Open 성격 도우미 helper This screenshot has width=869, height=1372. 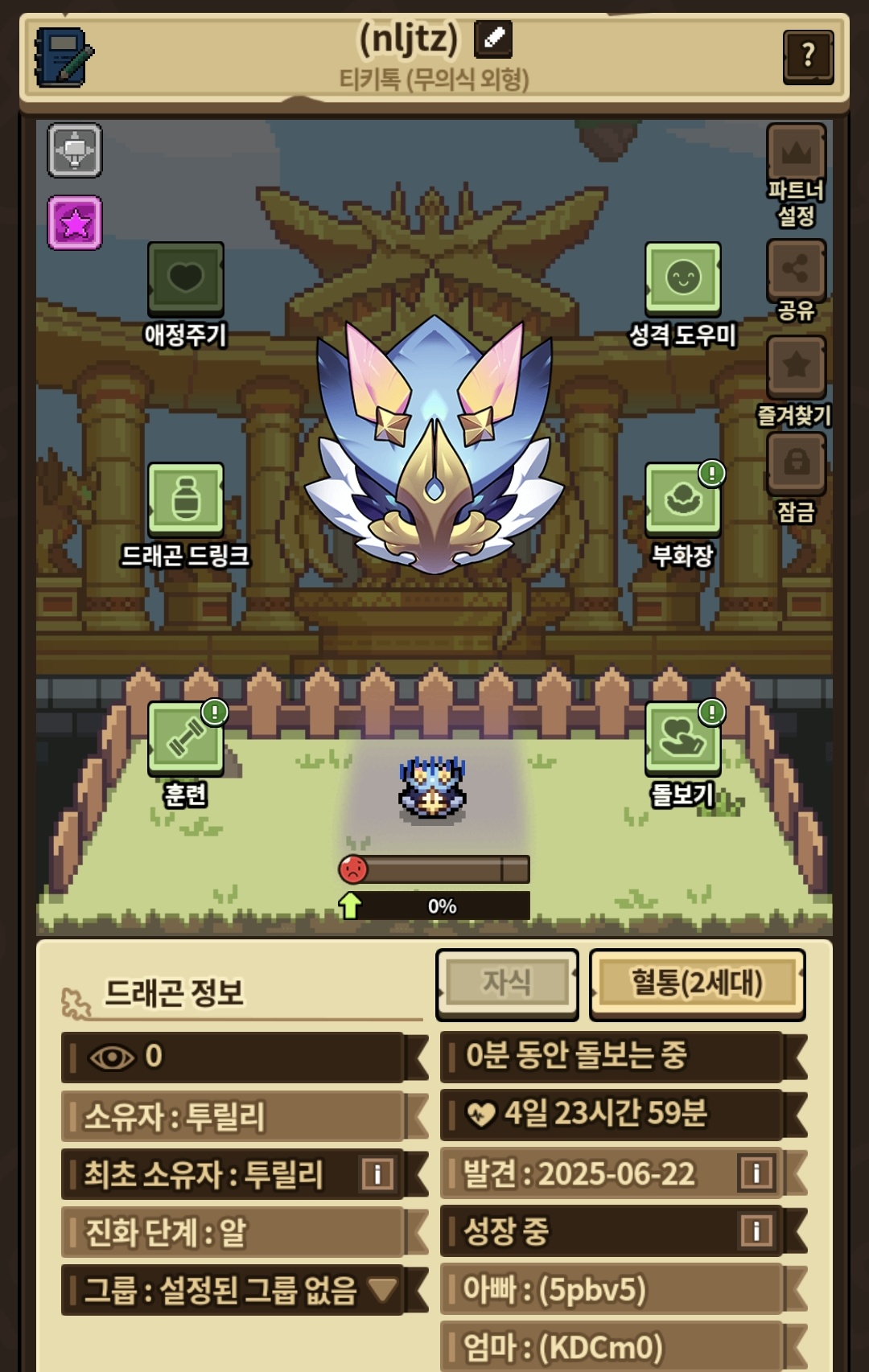pos(682,279)
